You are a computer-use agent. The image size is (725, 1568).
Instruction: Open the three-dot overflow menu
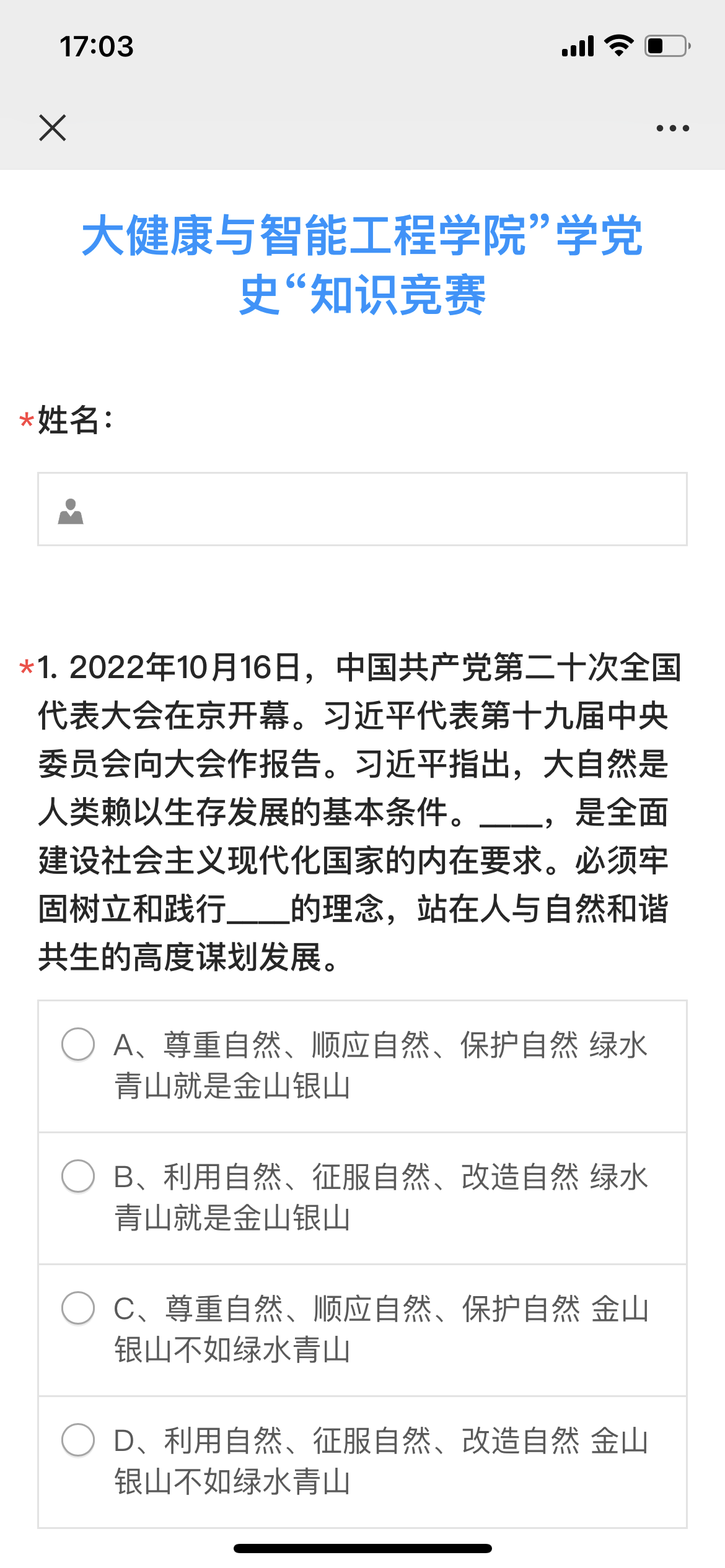[x=672, y=128]
